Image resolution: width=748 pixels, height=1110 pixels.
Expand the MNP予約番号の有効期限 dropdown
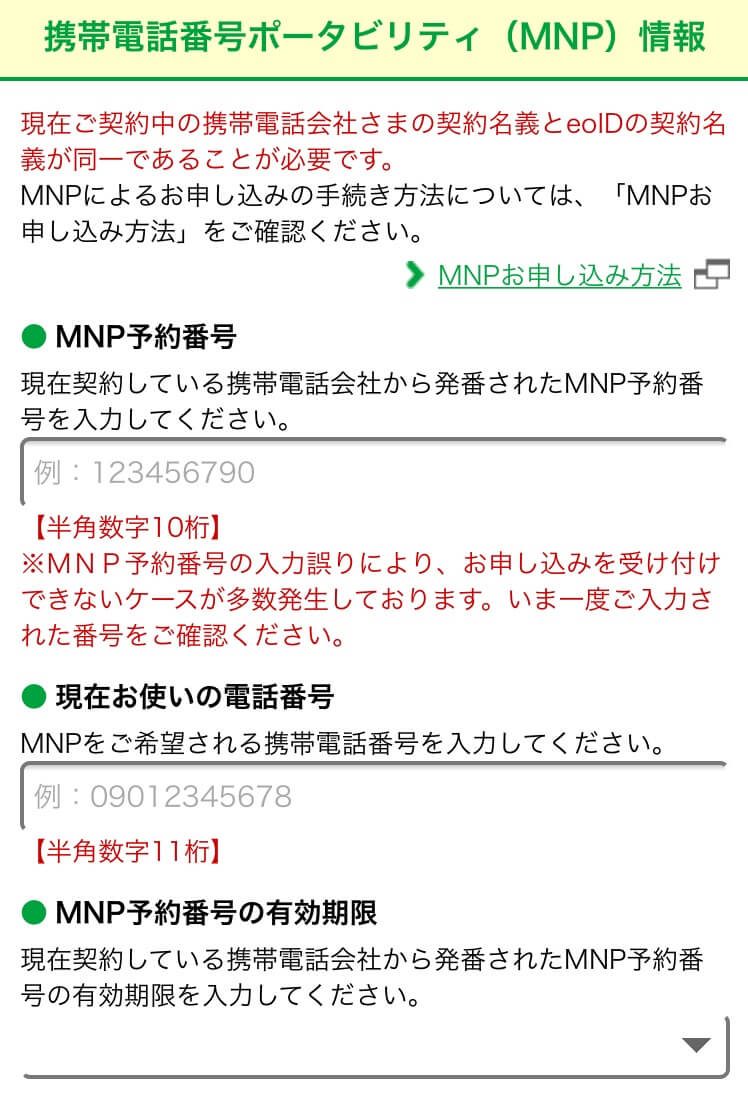[x=374, y=1046]
